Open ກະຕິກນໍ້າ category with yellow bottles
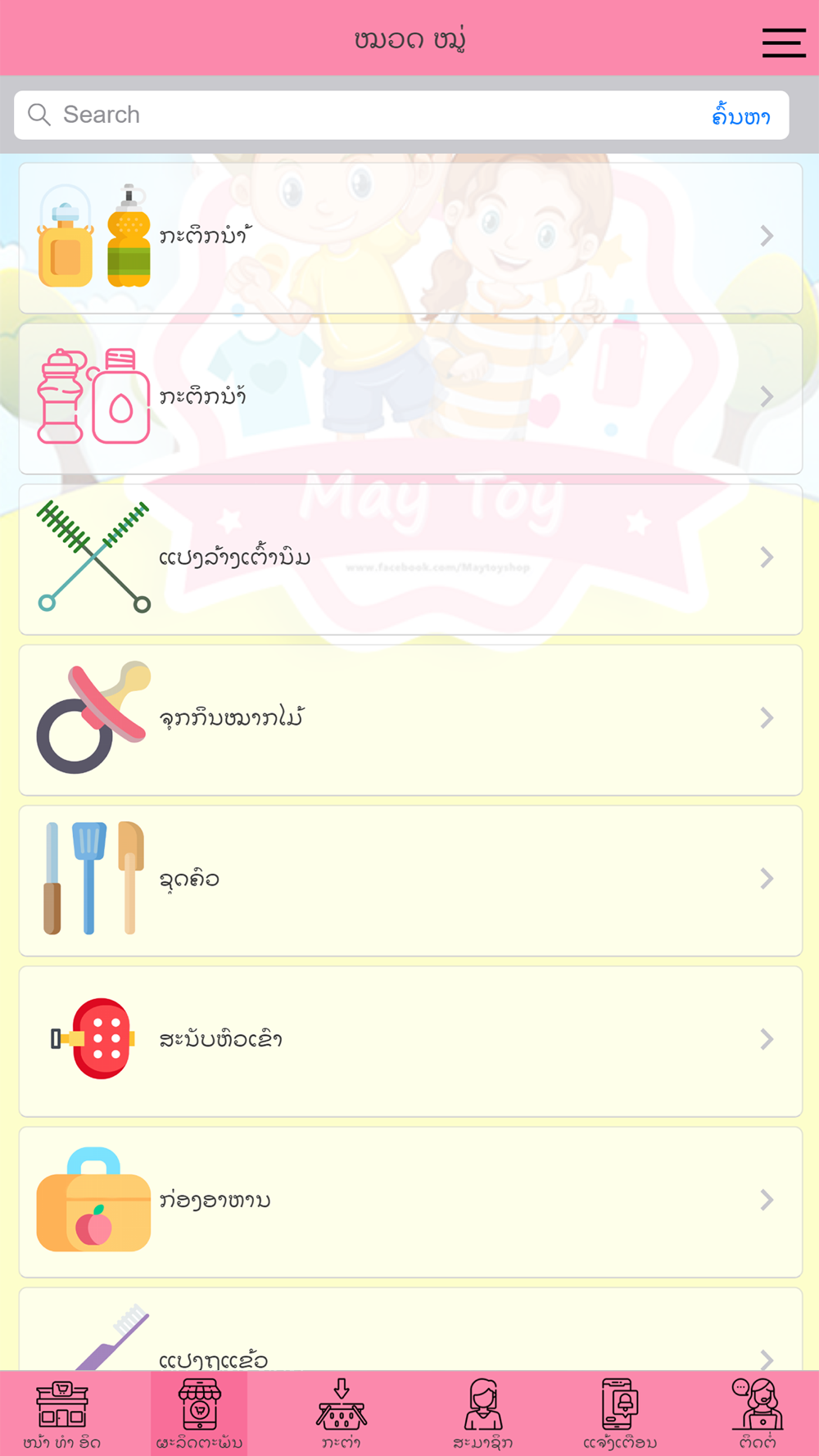Viewport: 819px width, 1456px height. [409, 237]
